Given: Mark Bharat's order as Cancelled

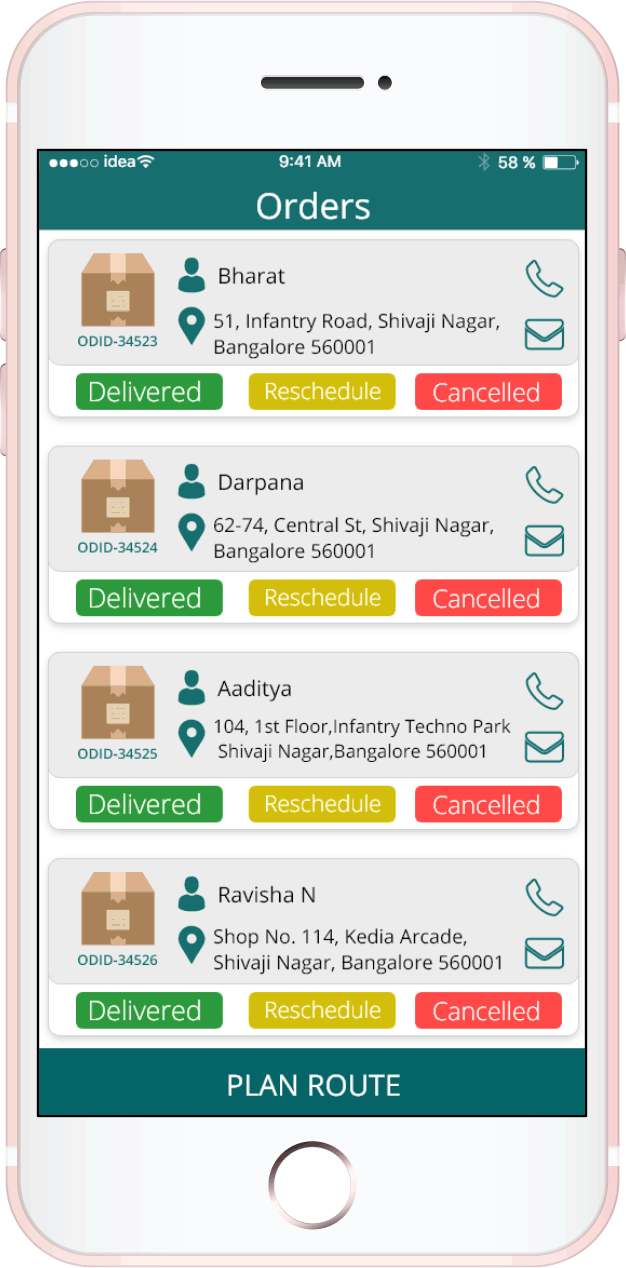Looking at the screenshot, I should (488, 392).
